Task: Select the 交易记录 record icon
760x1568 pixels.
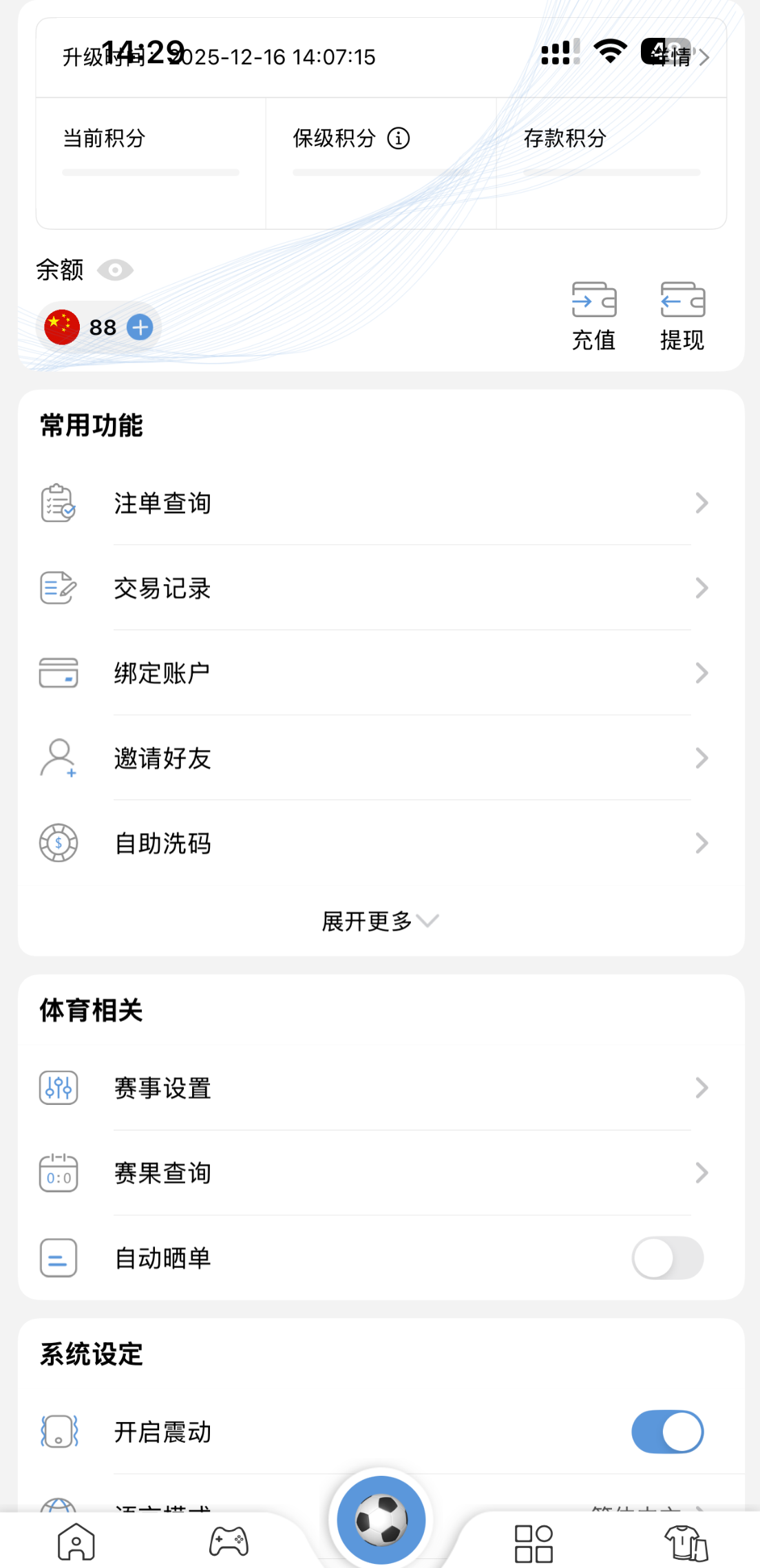Action: tap(59, 588)
